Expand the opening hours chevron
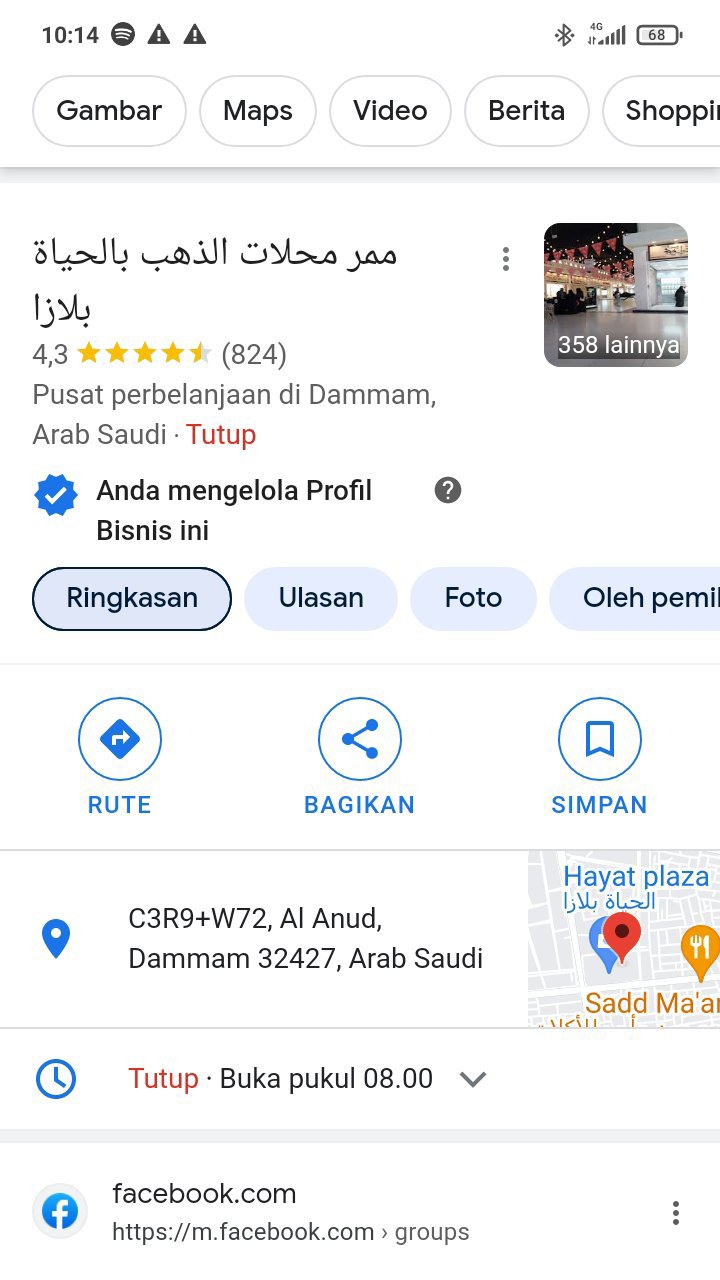Screen dimensions: 720x1280 point(472,1079)
